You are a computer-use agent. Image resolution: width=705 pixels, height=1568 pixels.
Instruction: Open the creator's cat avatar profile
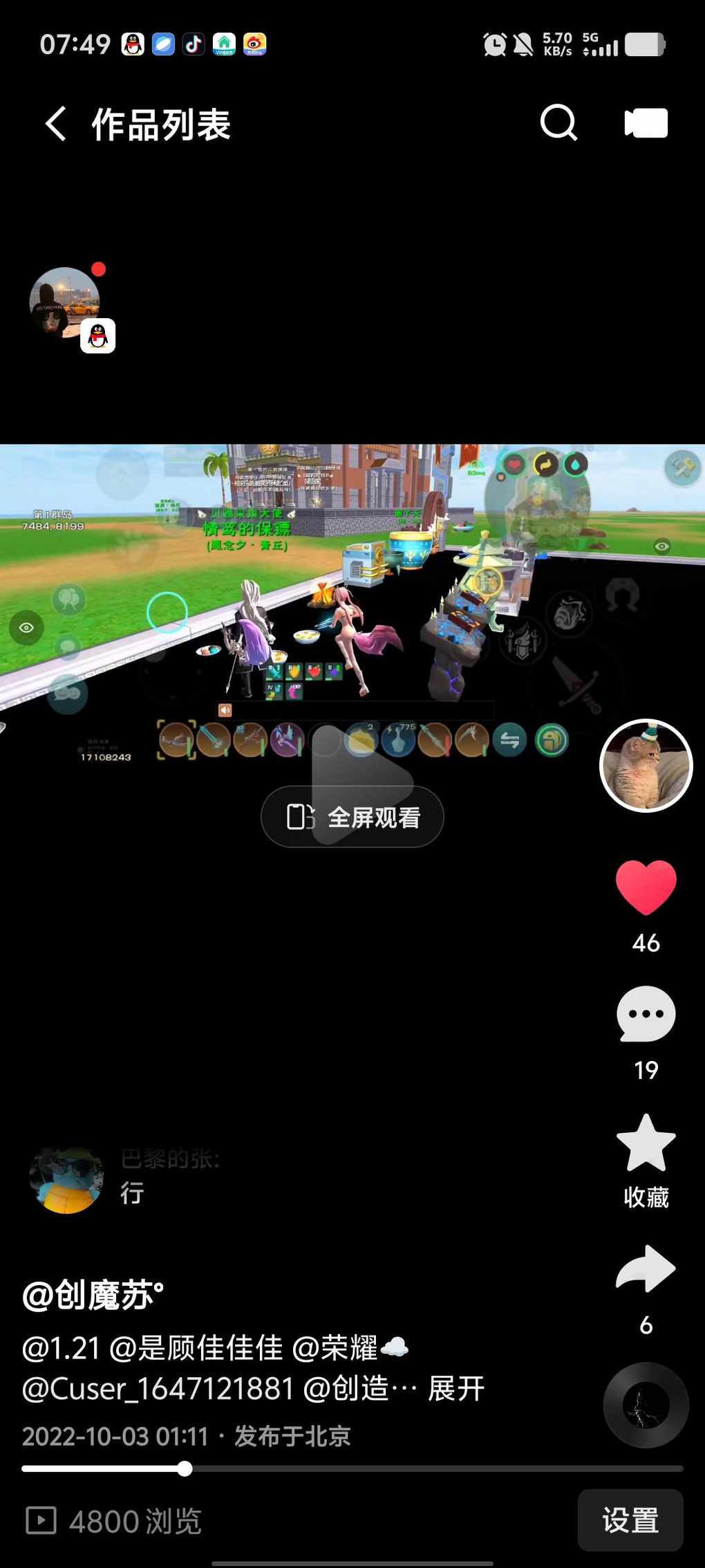click(646, 765)
